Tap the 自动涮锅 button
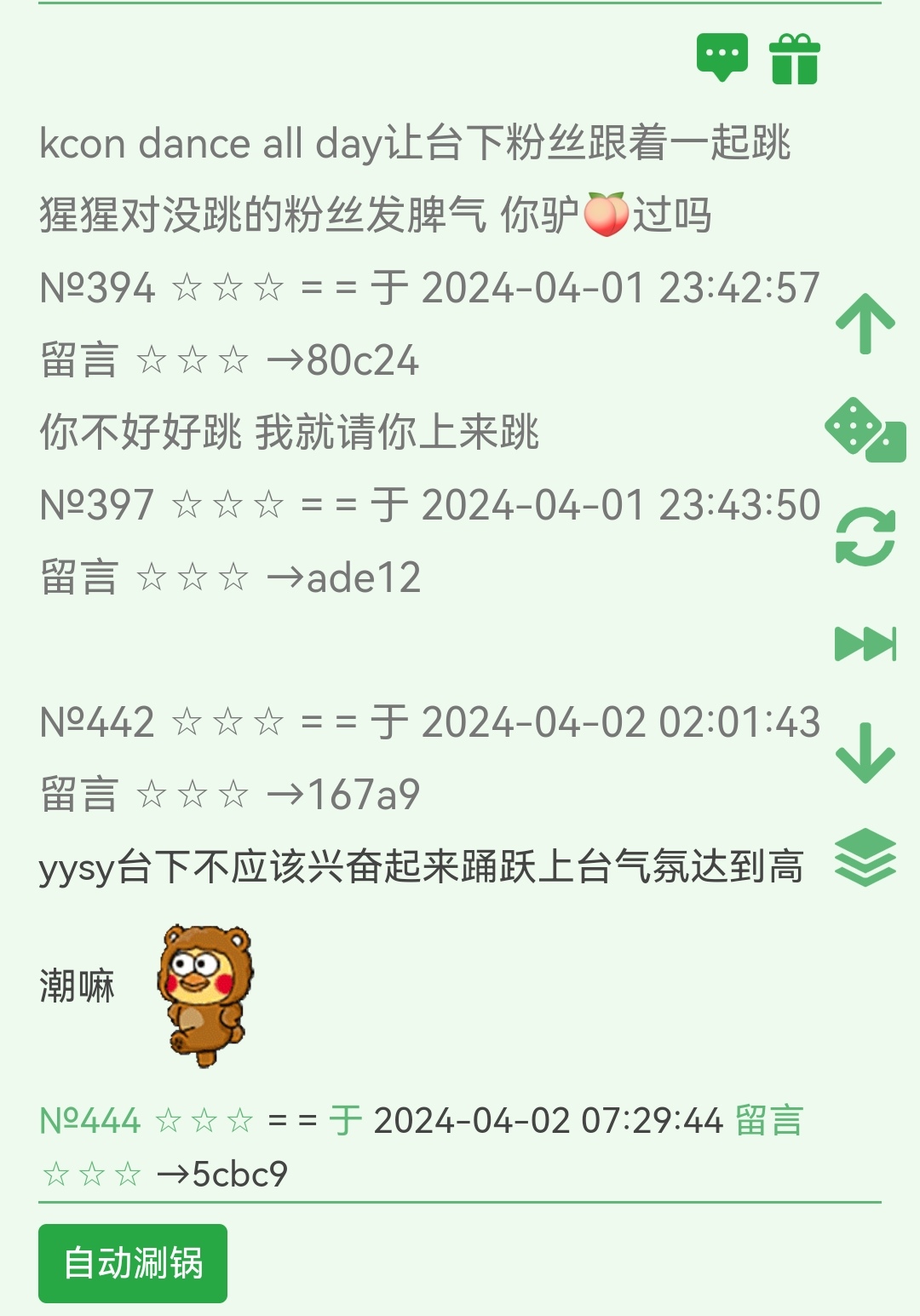The height and width of the screenshot is (1316, 920). tap(133, 1263)
